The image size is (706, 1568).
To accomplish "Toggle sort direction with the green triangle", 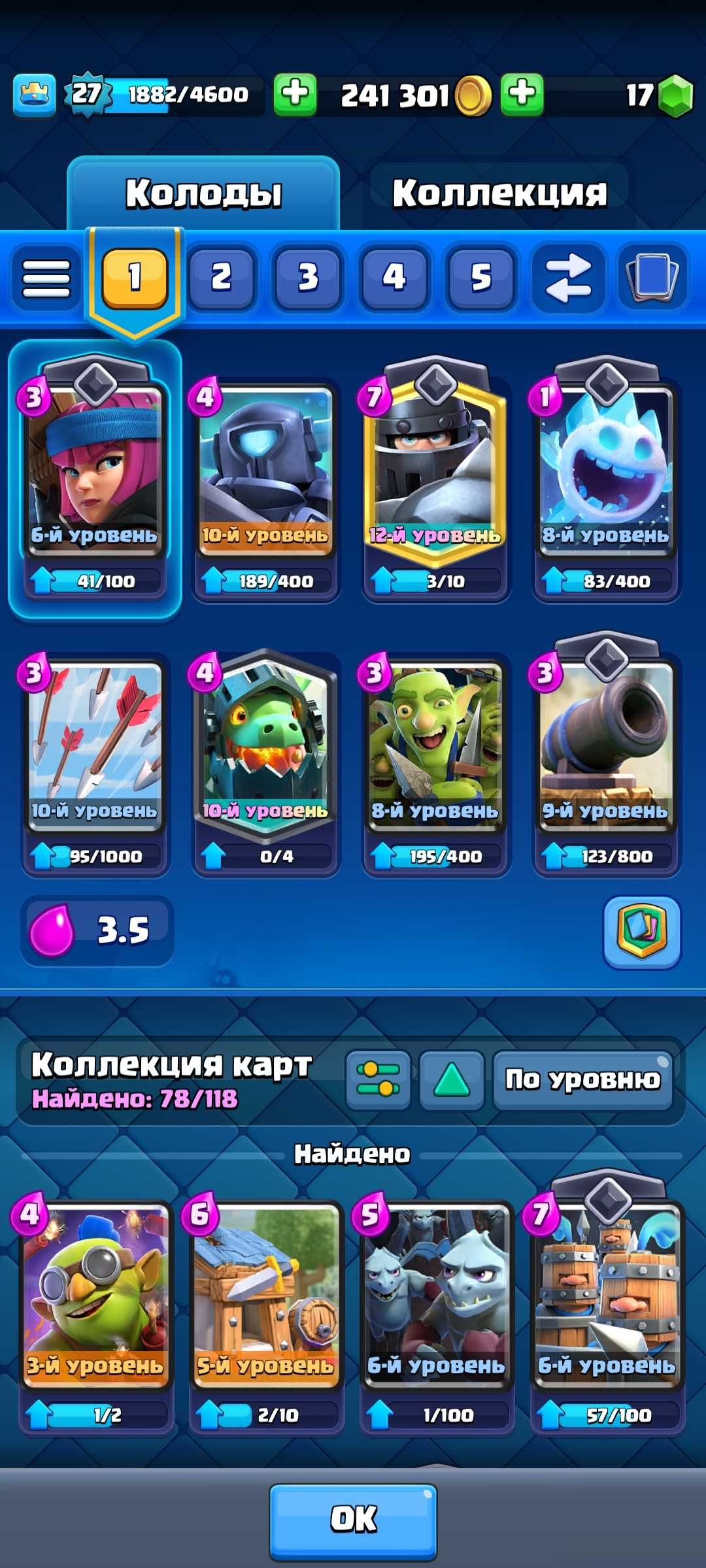I will click(x=451, y=1079).
